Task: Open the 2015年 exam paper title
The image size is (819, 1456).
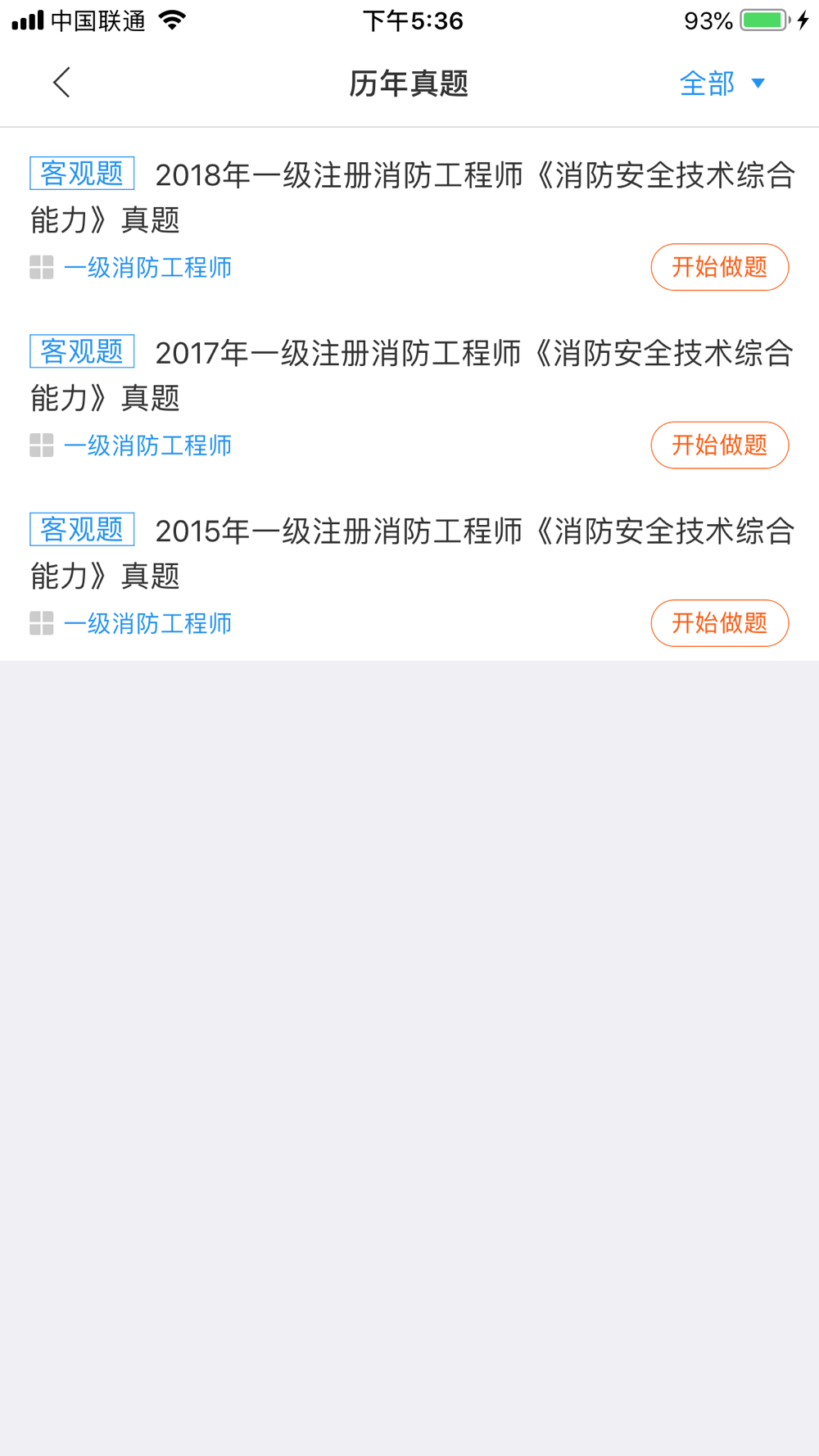Action: coord(412,554)
